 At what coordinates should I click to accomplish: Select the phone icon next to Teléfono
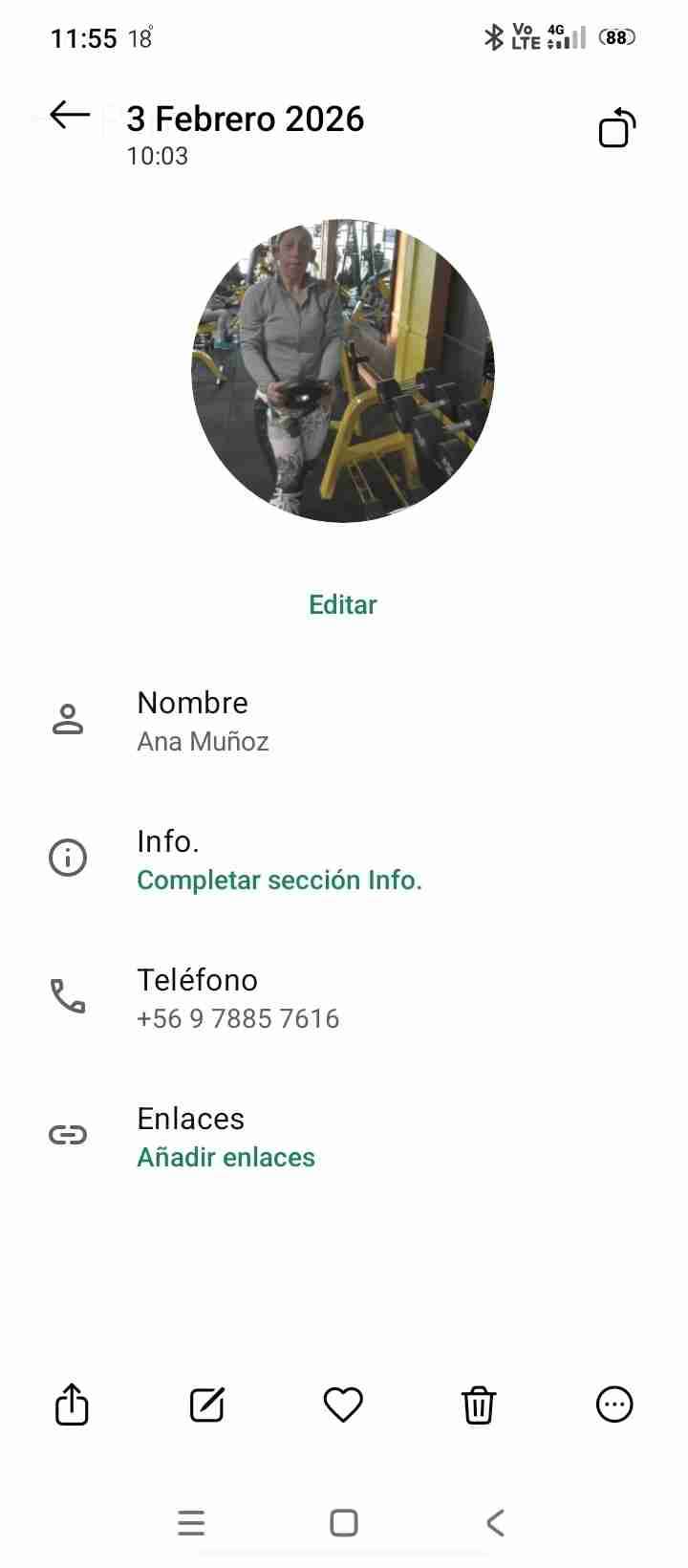[68, 996]
